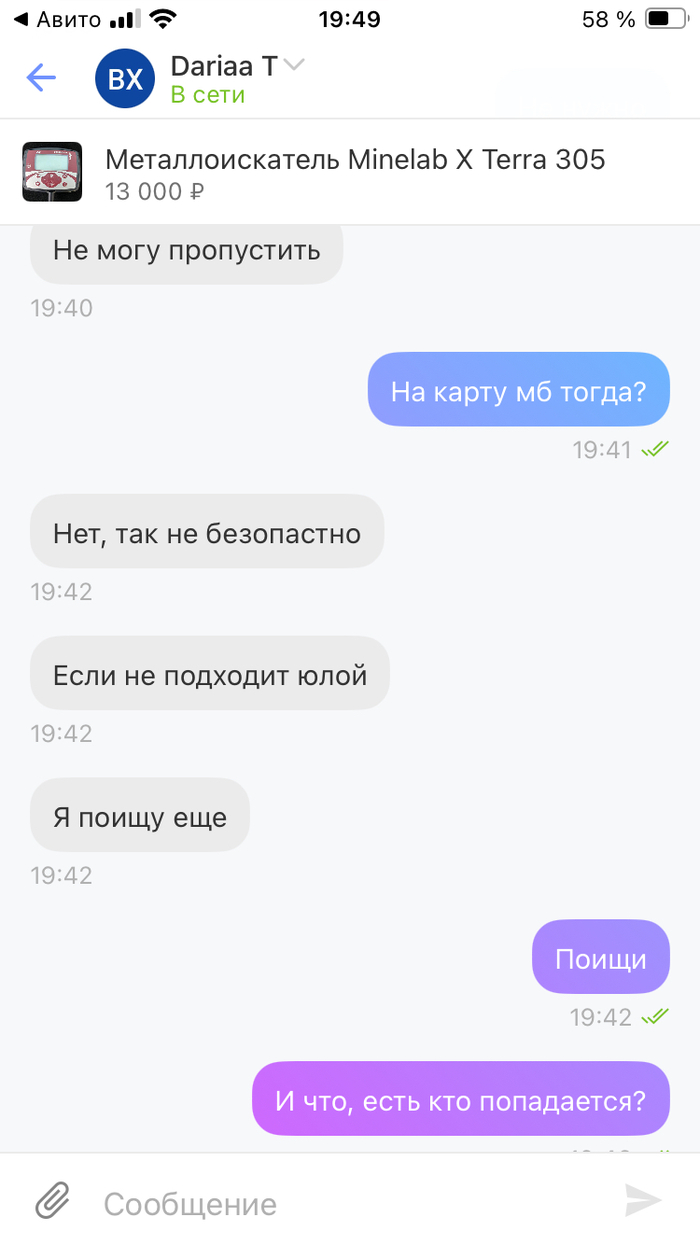Open the Minelab X Terra 305 listing
Image resolution: width=700 pixels, height=1245 pixels.
355,172
